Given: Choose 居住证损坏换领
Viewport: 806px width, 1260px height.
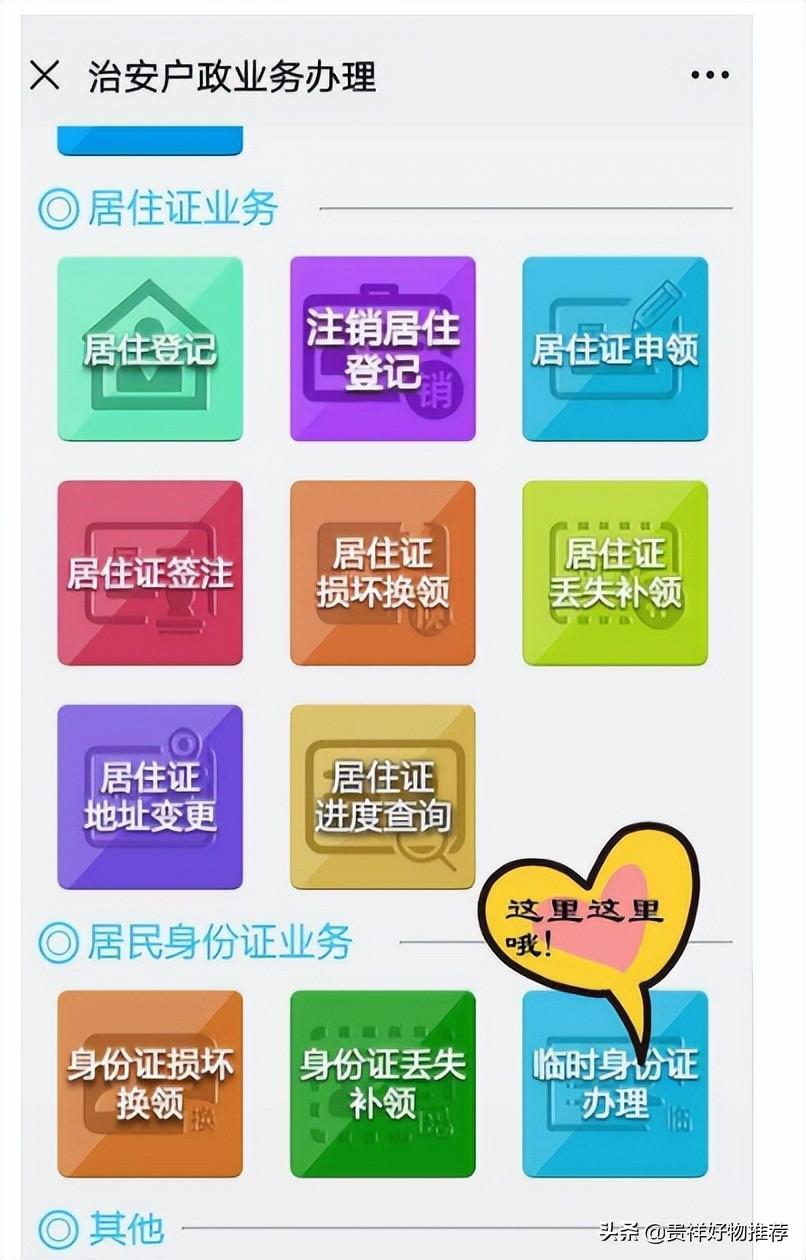Looking at the screenshot, I should (x=383, y=573).
